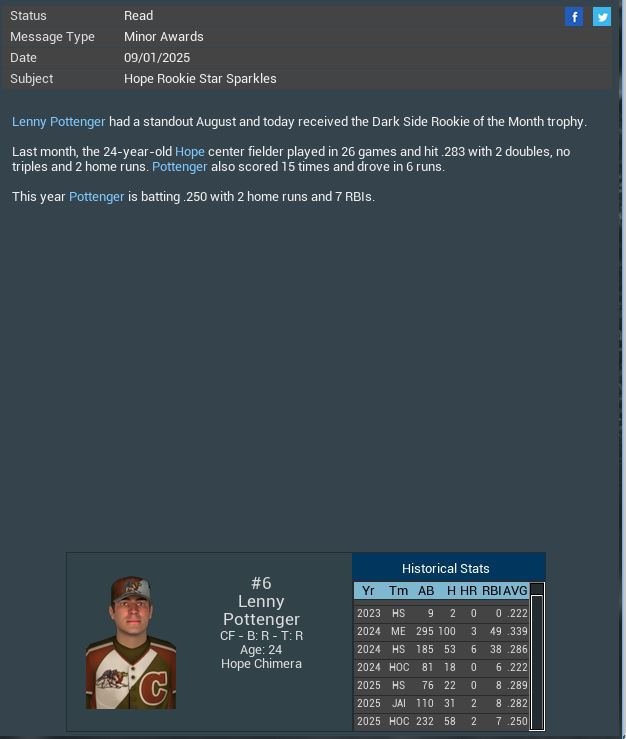Viewport: 626px width, 739px height.
Task: Open Lenny Pottenger link in first paragraph
Action: pyautogui.click(x=58, y=122)
